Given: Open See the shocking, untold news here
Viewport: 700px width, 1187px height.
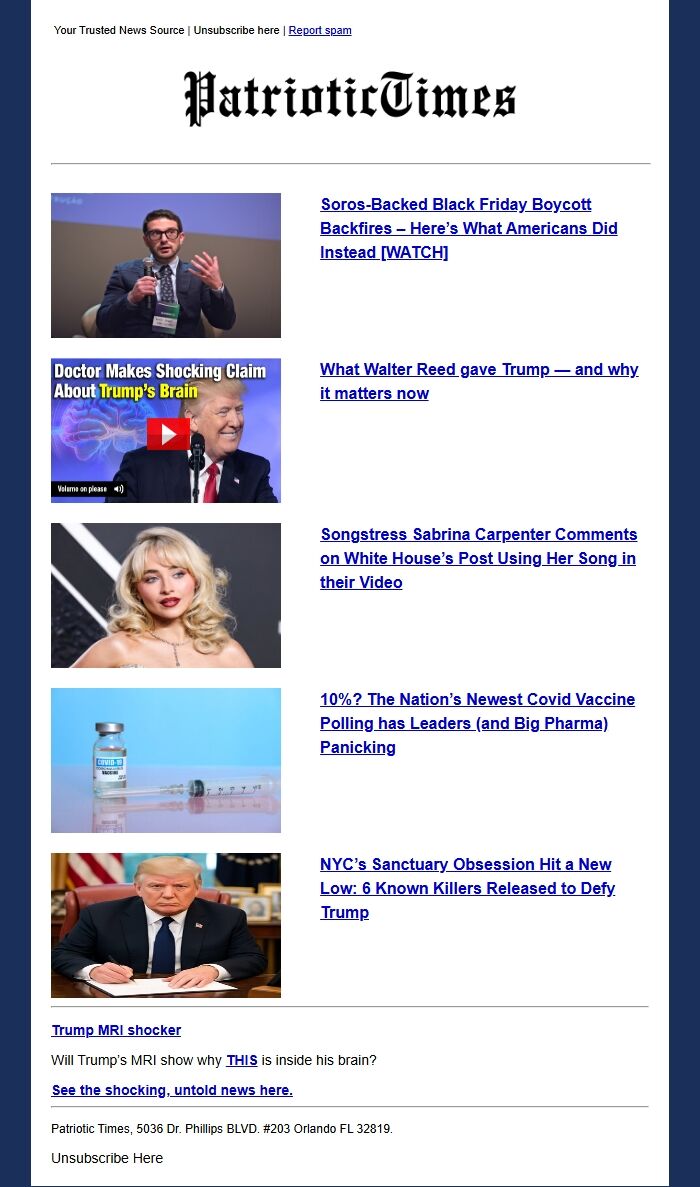Looking at the screenshot, I should [x=172, y=1090].
